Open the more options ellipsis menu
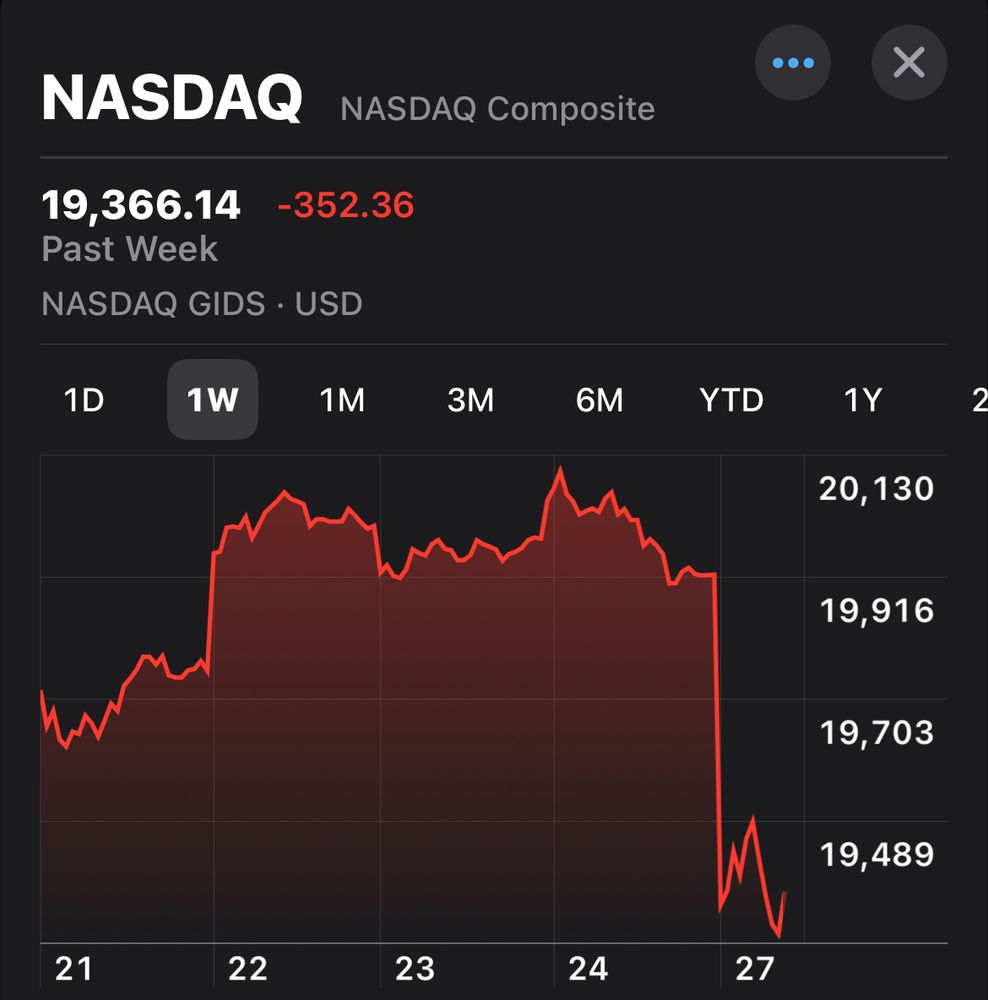This screenshot has height=1000, width=988. pyautogui.click(x=793, y=63)
